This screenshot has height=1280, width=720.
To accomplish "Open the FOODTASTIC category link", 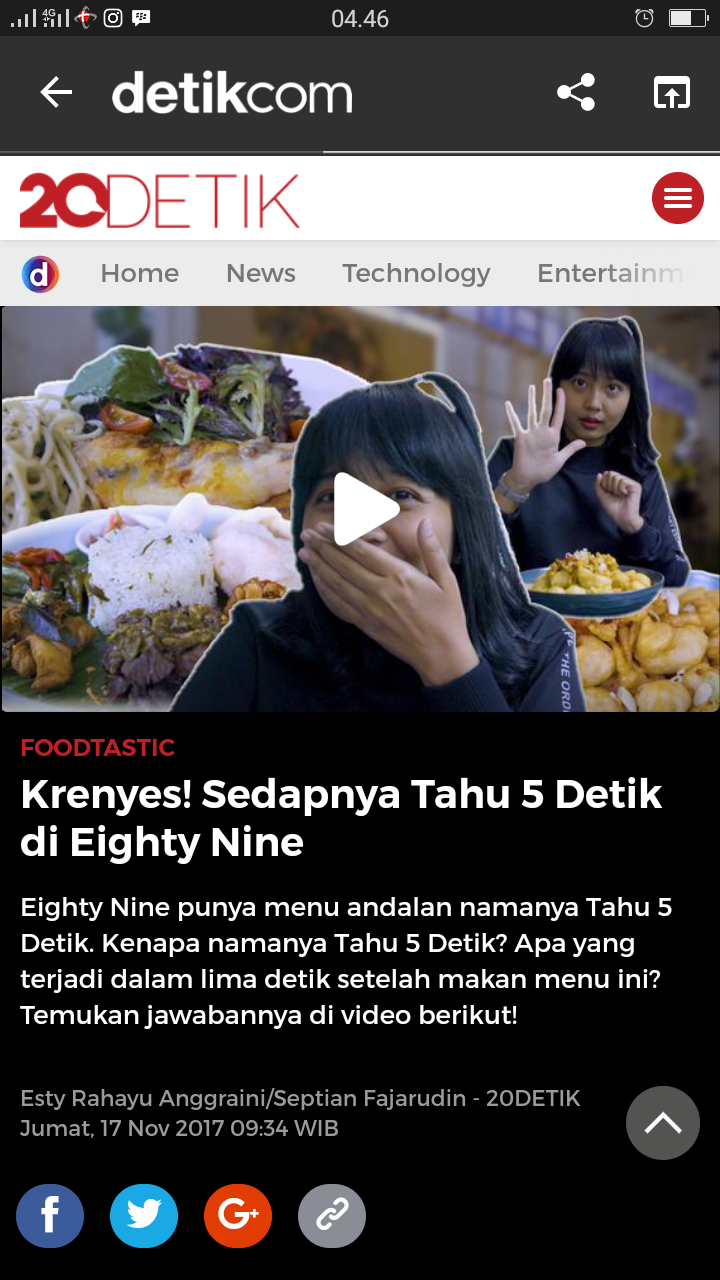I will click(98, 747).
